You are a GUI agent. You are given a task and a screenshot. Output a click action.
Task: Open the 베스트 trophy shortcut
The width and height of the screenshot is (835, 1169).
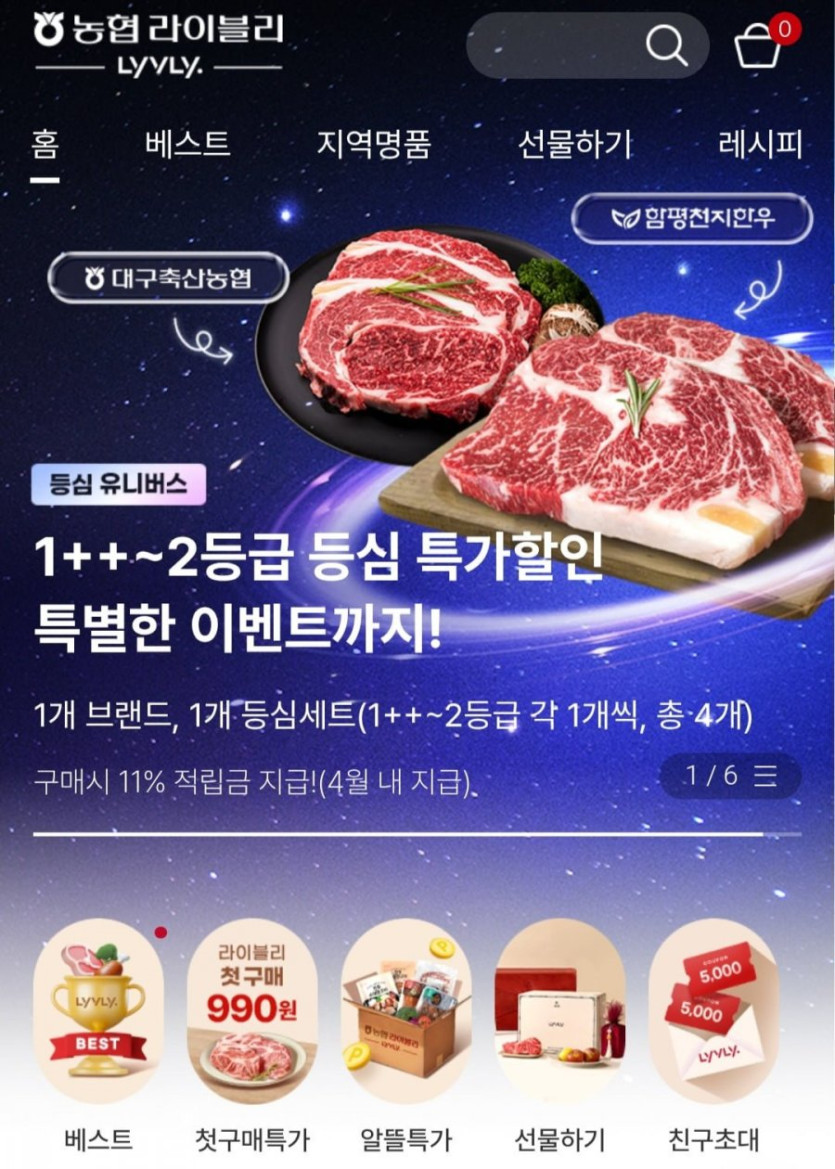(x=98, y=1012)
